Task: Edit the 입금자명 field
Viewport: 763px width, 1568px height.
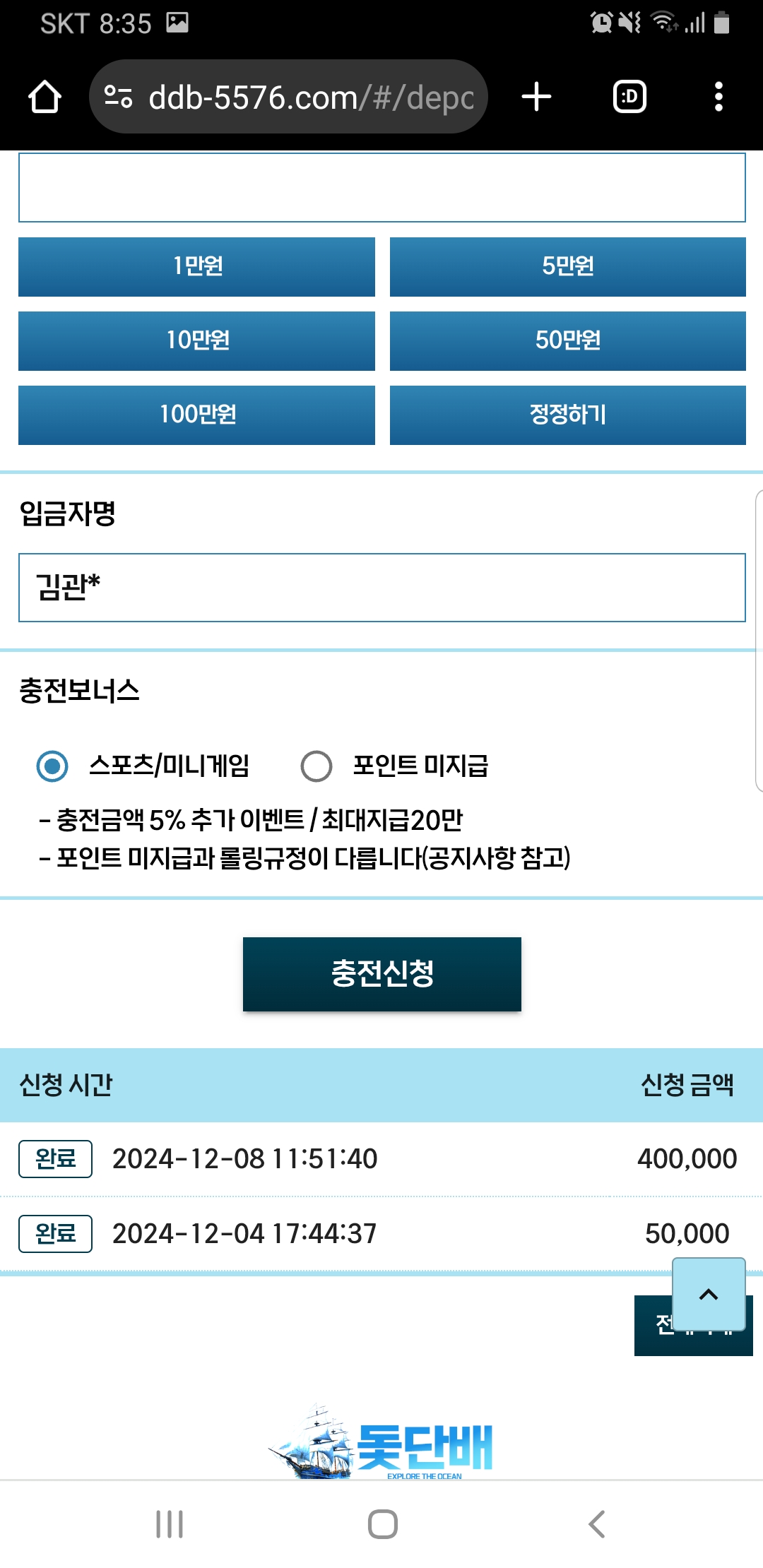Action: [x=381, y=588]
